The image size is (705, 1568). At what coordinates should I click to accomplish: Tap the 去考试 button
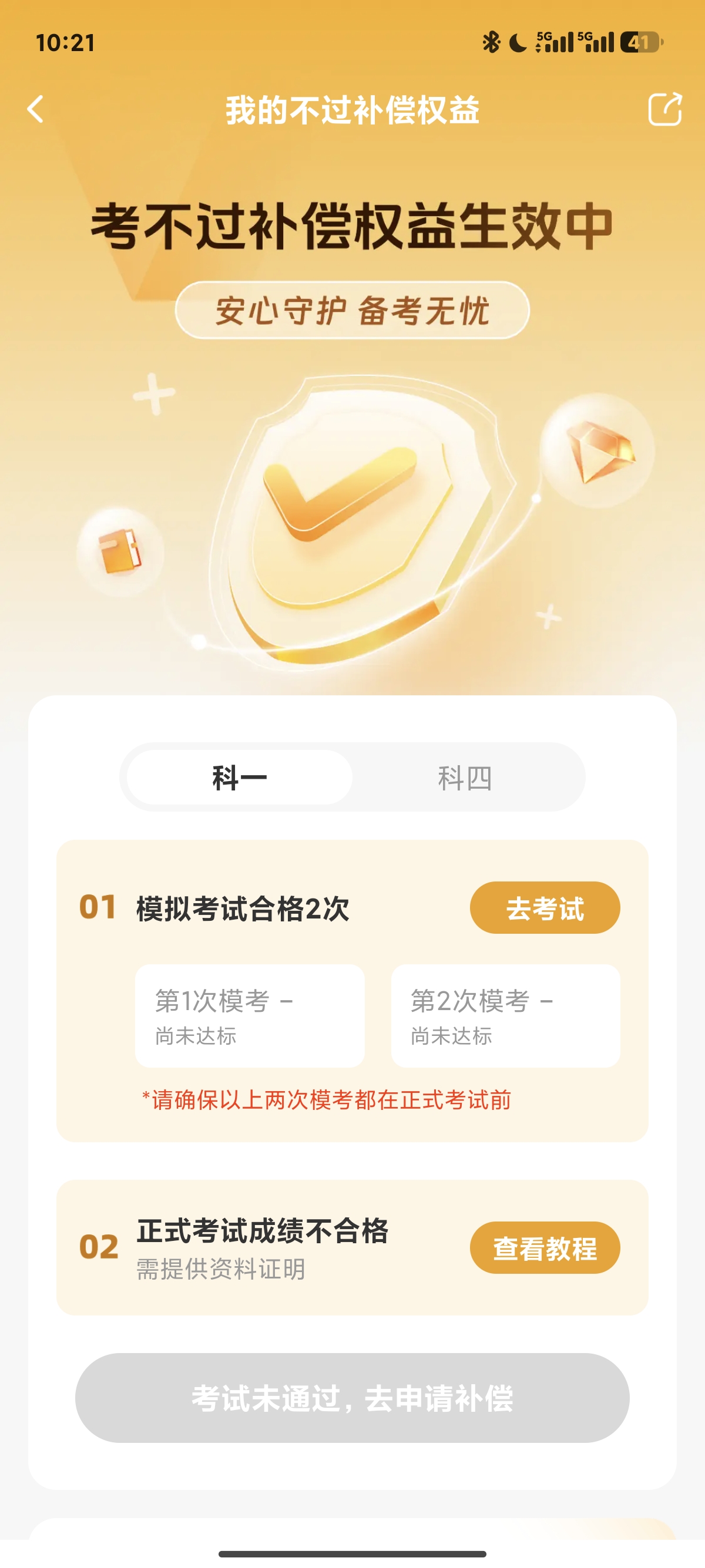pos(544,907)
